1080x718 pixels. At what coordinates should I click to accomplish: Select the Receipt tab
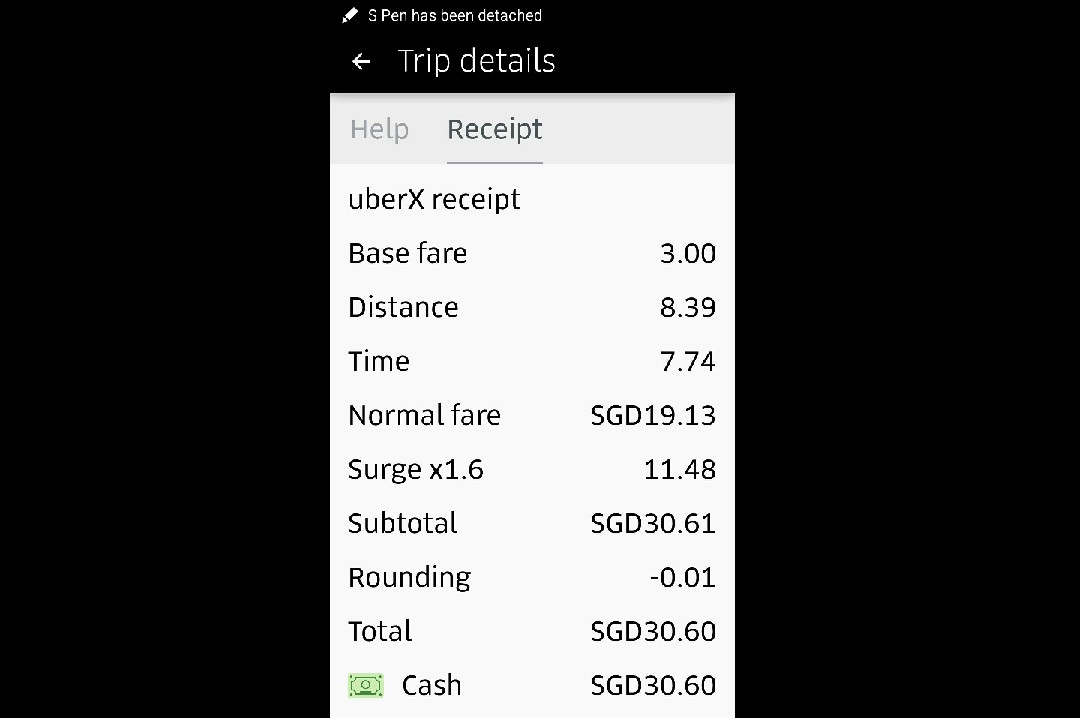tap(494, 130)
